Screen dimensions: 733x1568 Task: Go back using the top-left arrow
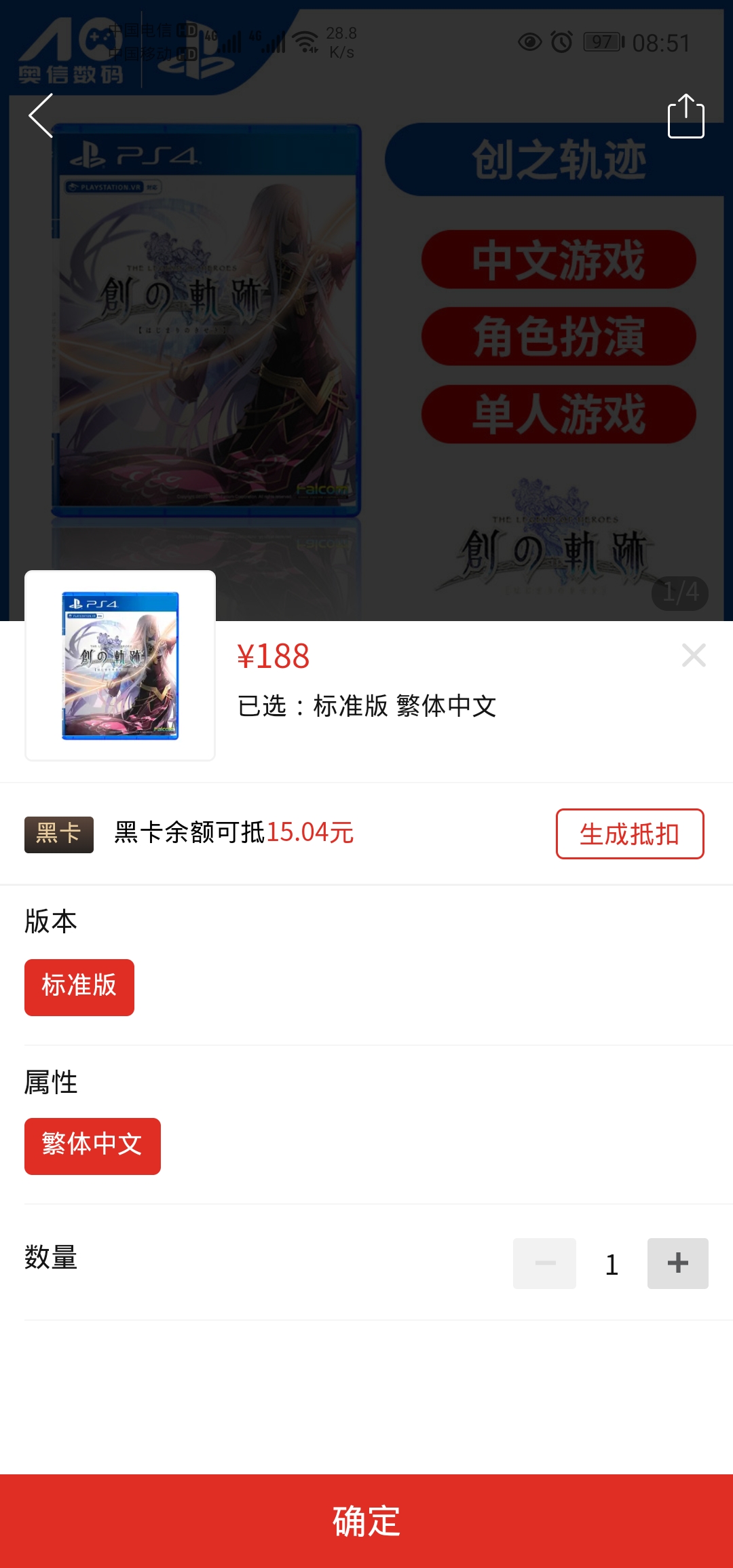click(x=41, y=115)
